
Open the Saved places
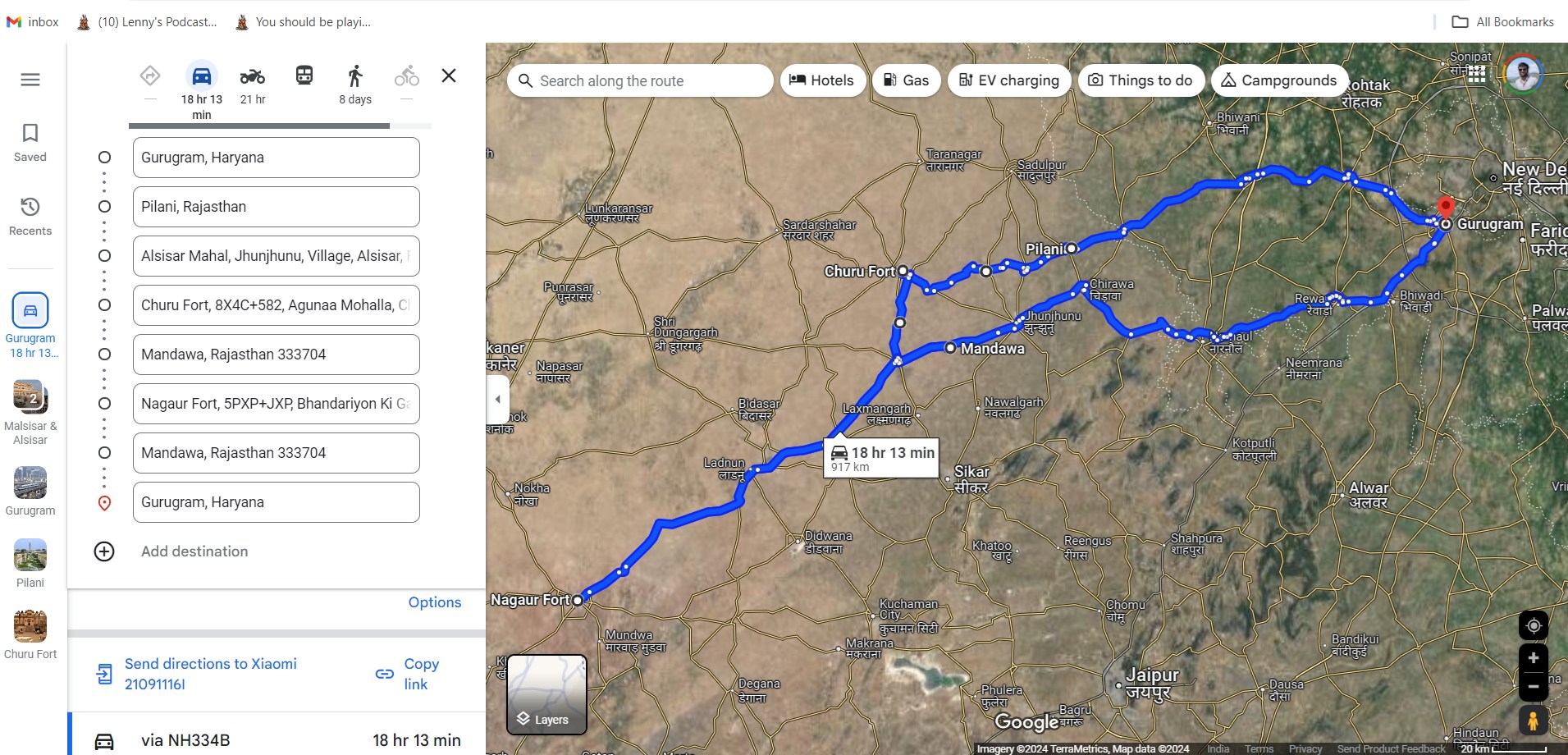click(x=30, y=142)
